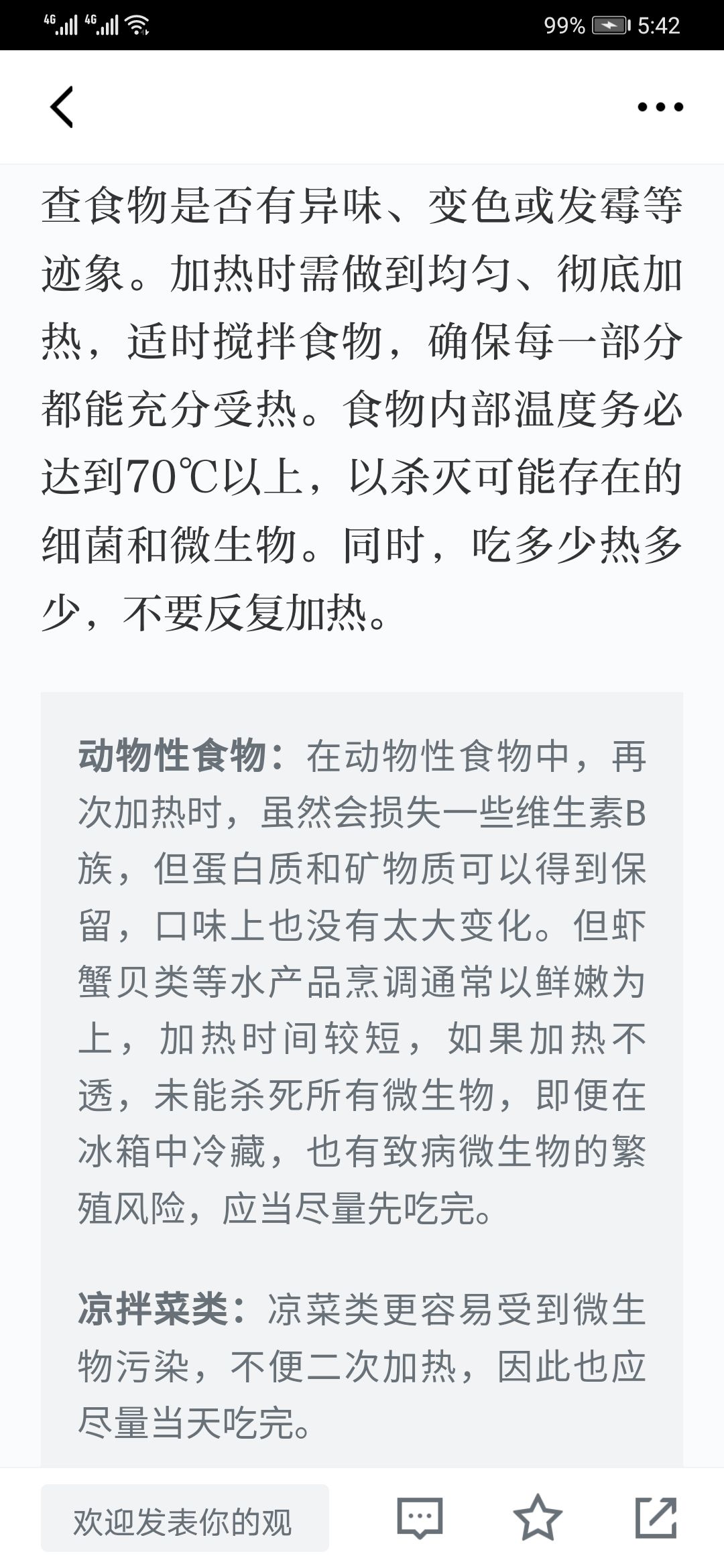This screenshot has width=724, height=1568.
Task: Open the three-dot overflow menu
Action: click(x=660, y=107)
